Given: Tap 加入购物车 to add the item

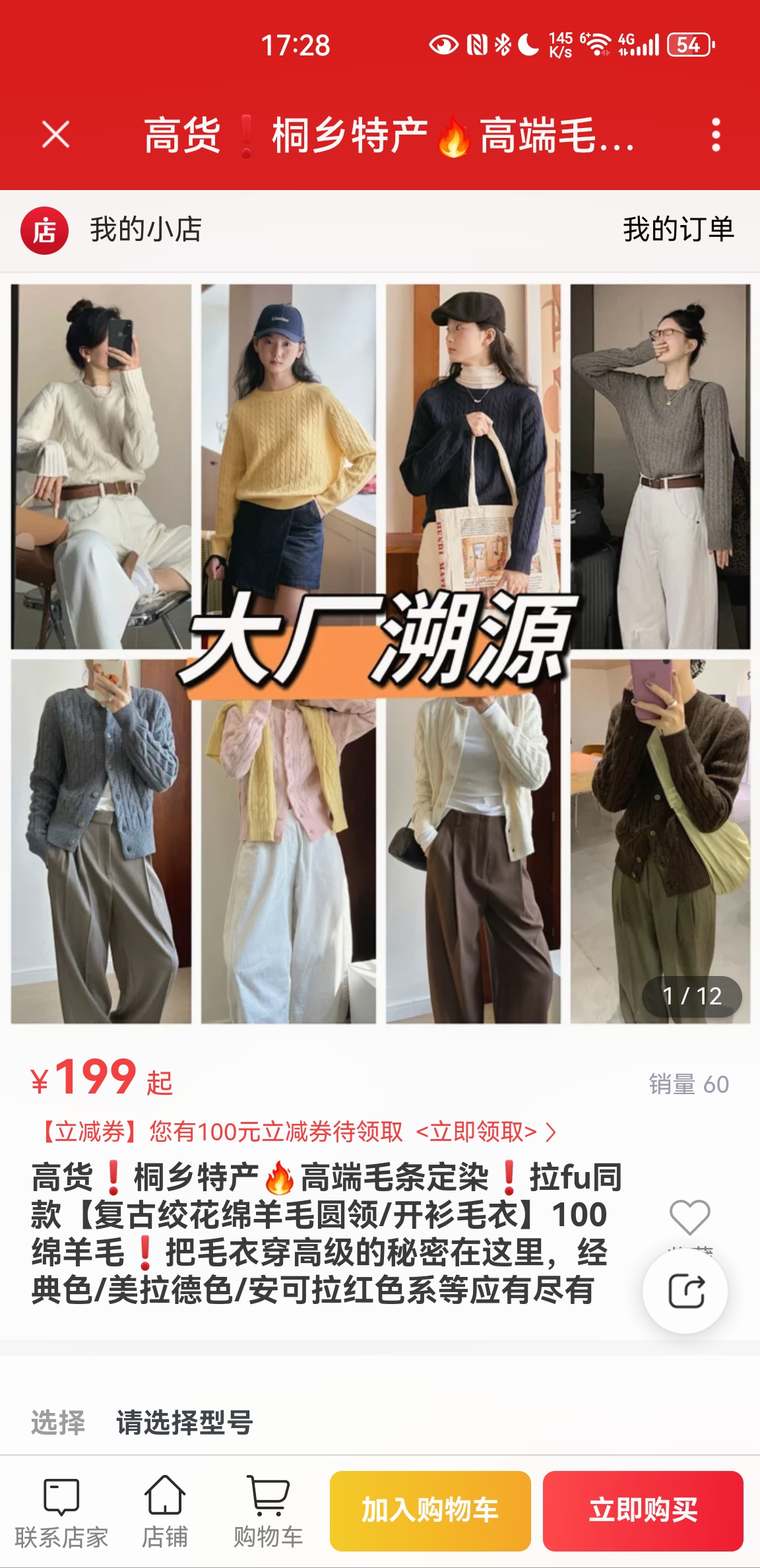Looking at the screenshot, I should pos(430,1511).
